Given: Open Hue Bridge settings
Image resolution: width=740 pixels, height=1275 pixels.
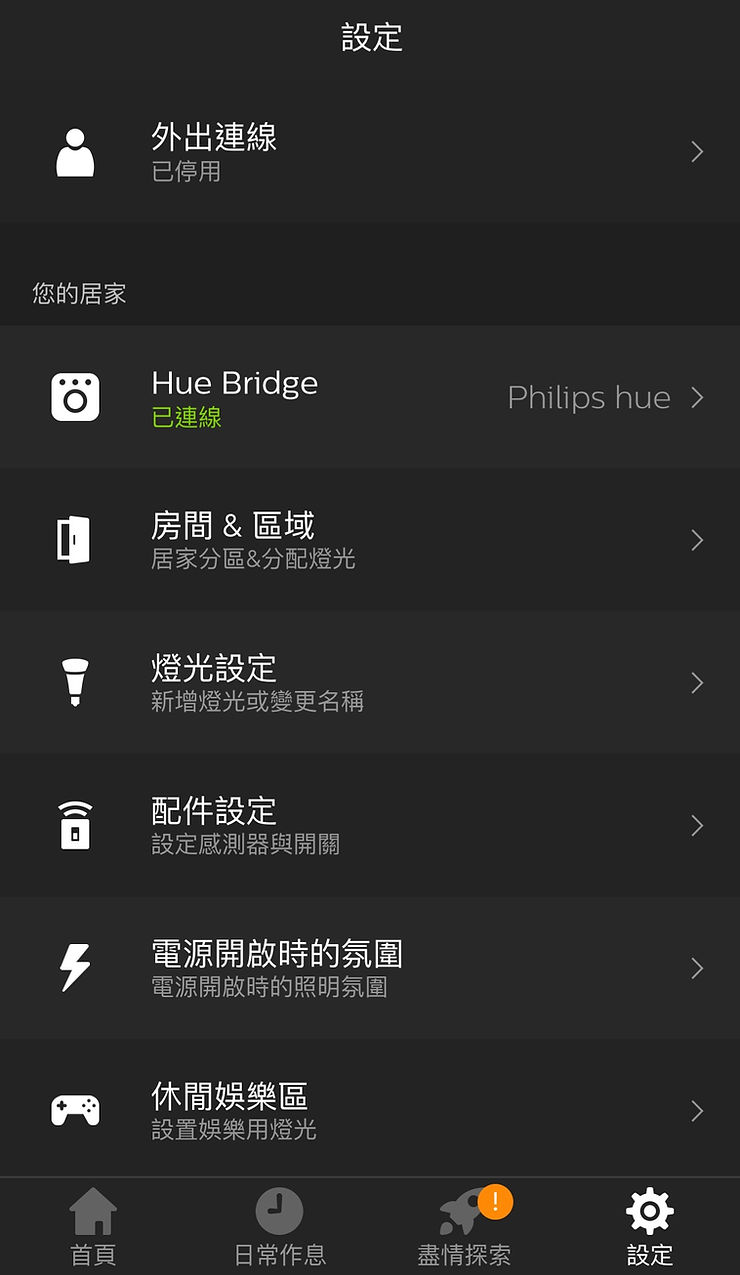Looking at the screenshot, I should coord(370,397).
